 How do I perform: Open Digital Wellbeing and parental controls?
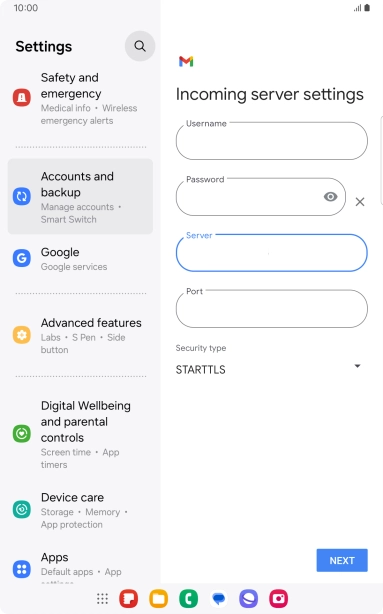tap(80, 434)
